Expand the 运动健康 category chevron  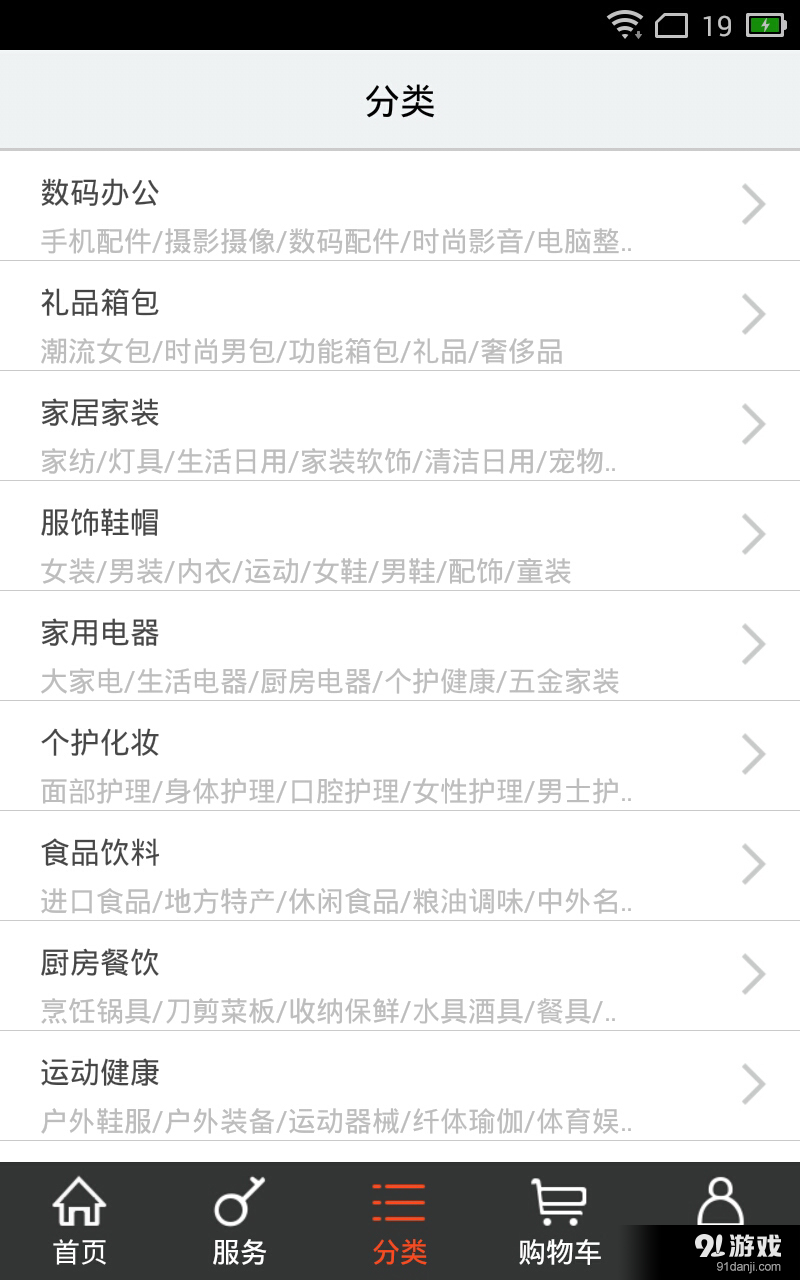(755, 1085)
